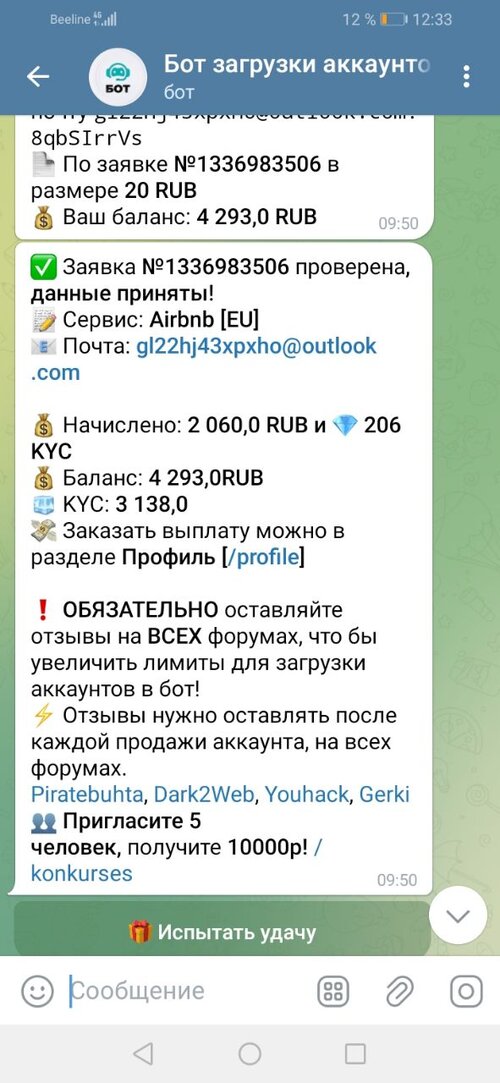The image size is (500, 1083).
Task: Go back using the header arrow
Action: pyautogui.click(x=38, y=77)
